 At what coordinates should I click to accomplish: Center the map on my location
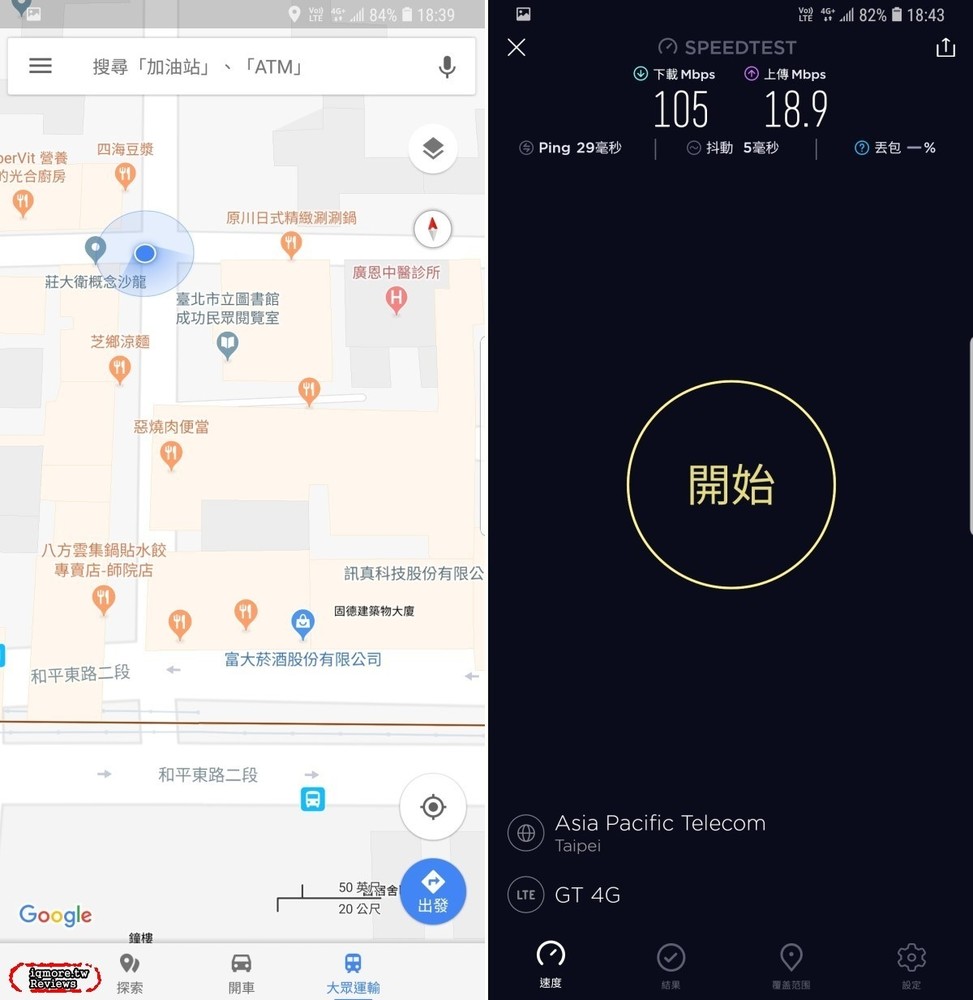coord(433,807)
